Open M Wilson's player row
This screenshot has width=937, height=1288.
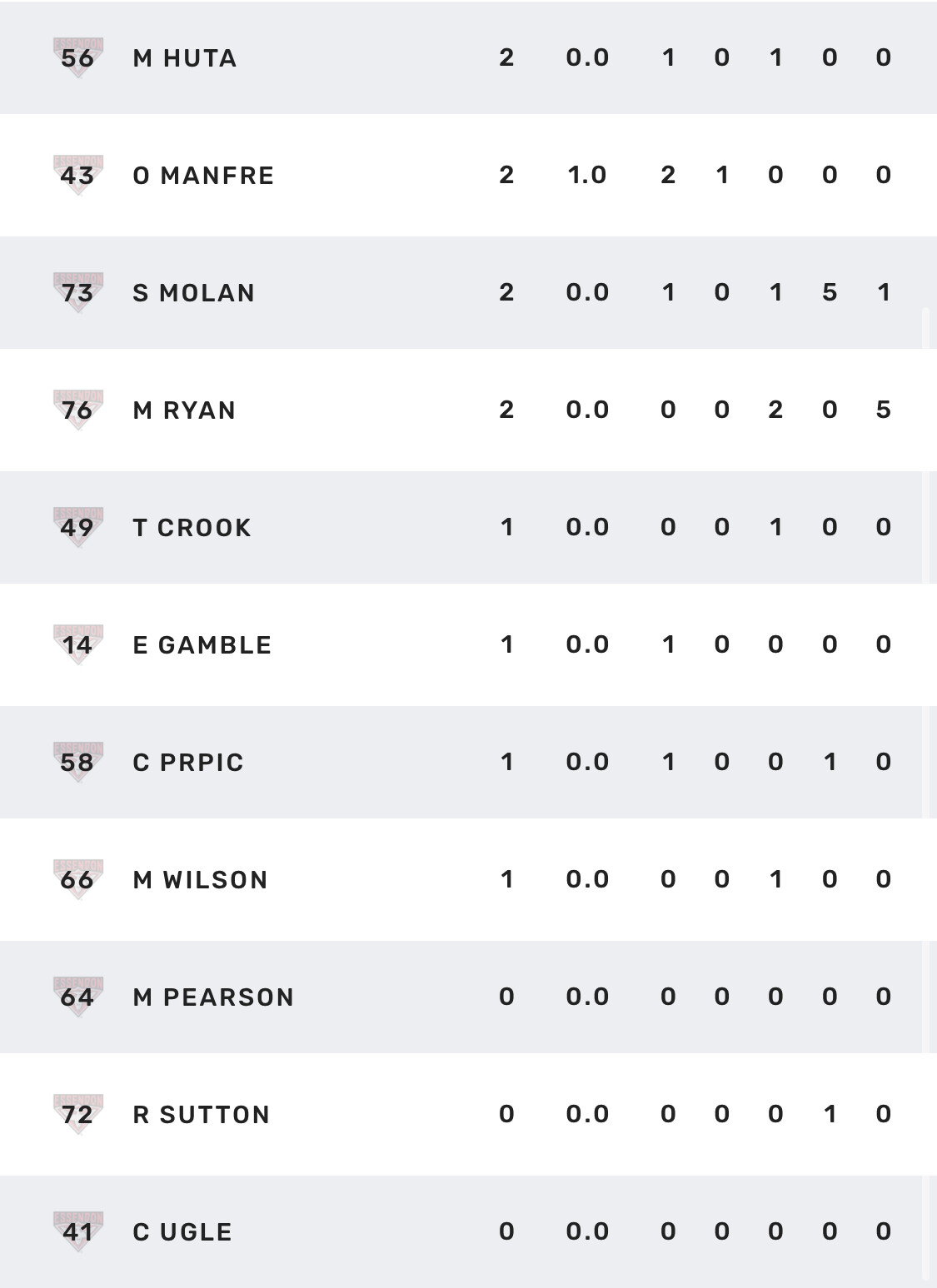[200, 880]
